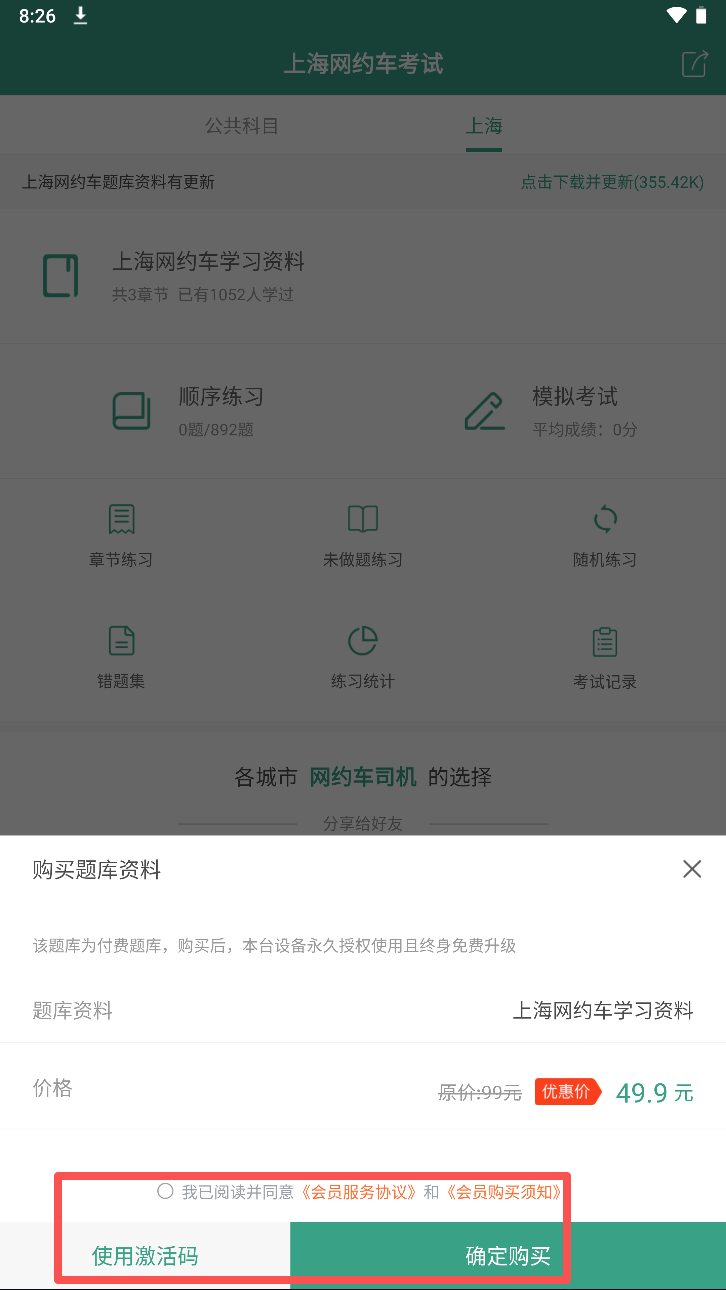The image size is (726, 1290).
Task: Close the purchase dialog
Action: pos(691,869)
